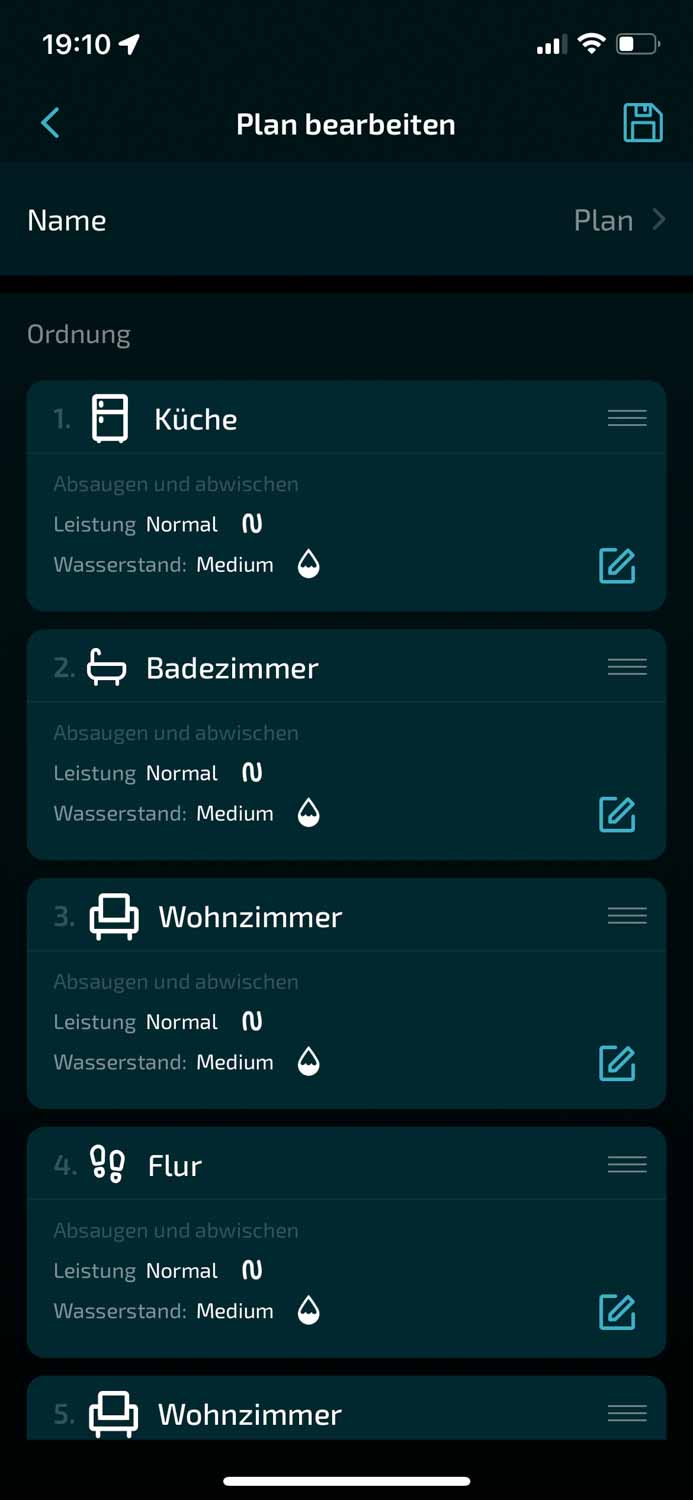This screenshot has width=693, height=1500.
Task: Open the Name row to rename the plan
Action: 346,220
